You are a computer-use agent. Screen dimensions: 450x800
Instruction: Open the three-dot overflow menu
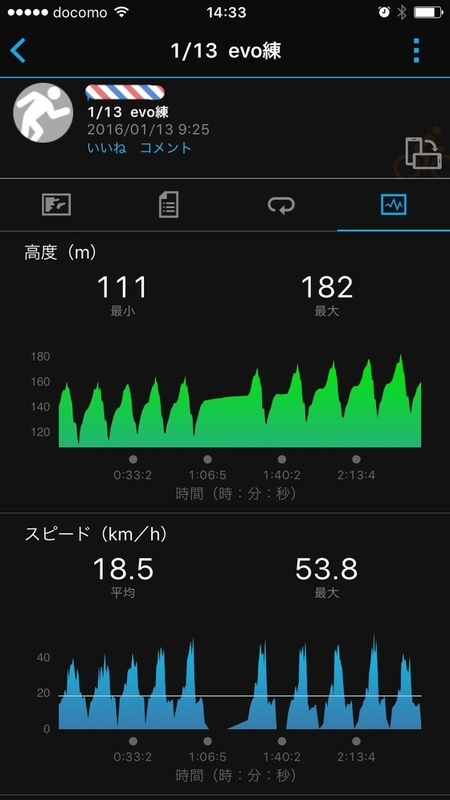pyautogui.click(x=416, y=51)
